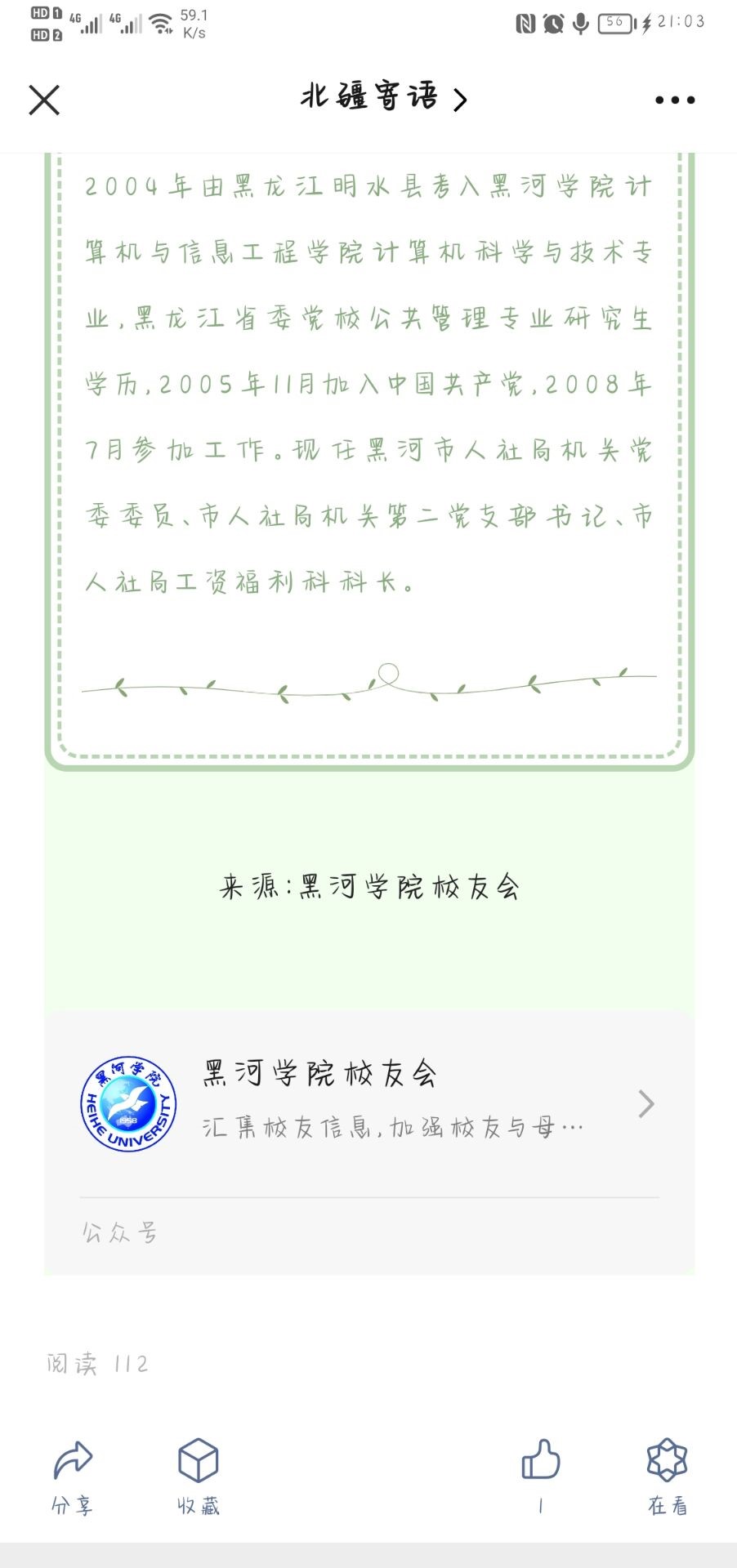
Task: Close the article page
Action: point(44,100)
